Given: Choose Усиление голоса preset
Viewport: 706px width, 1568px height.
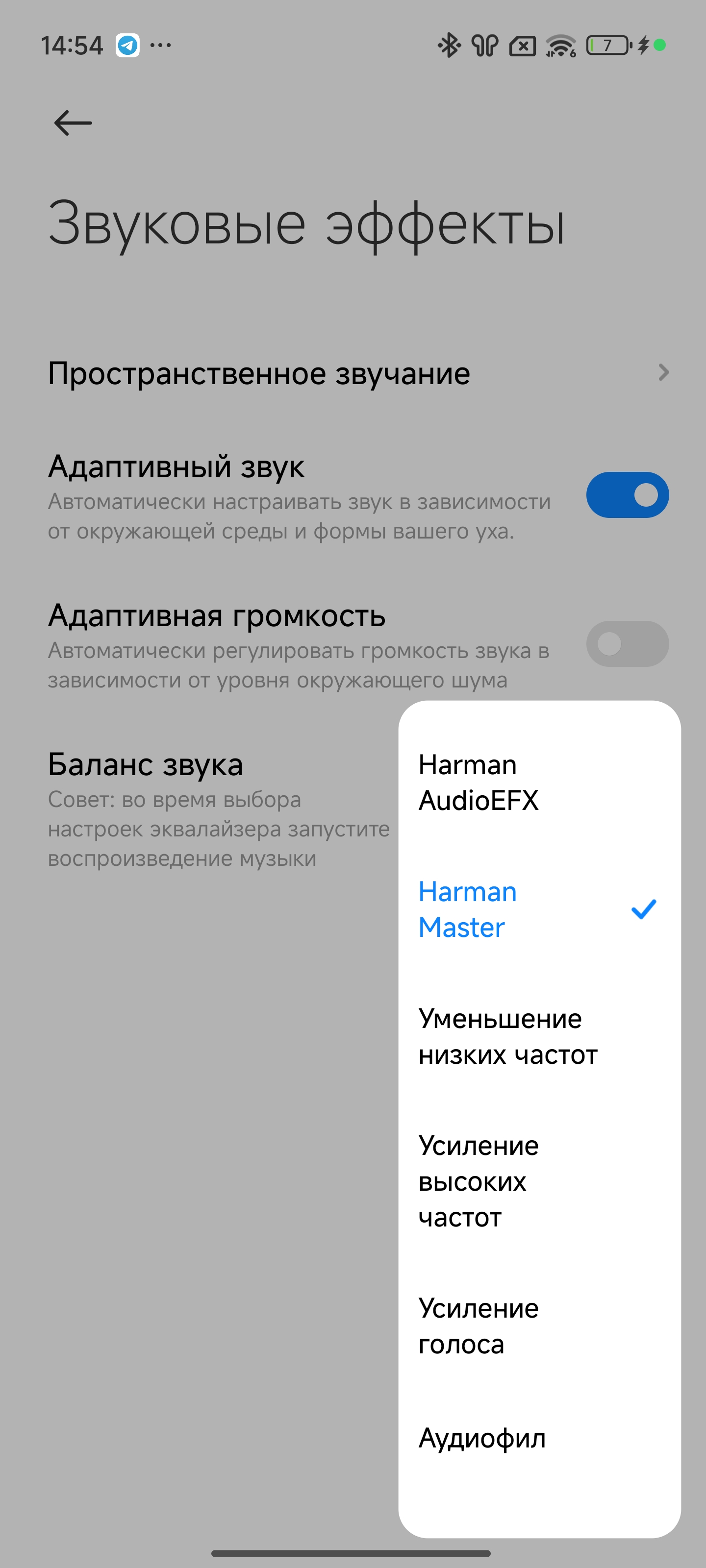Looking at the screenshot, I should pos(539,1326).
